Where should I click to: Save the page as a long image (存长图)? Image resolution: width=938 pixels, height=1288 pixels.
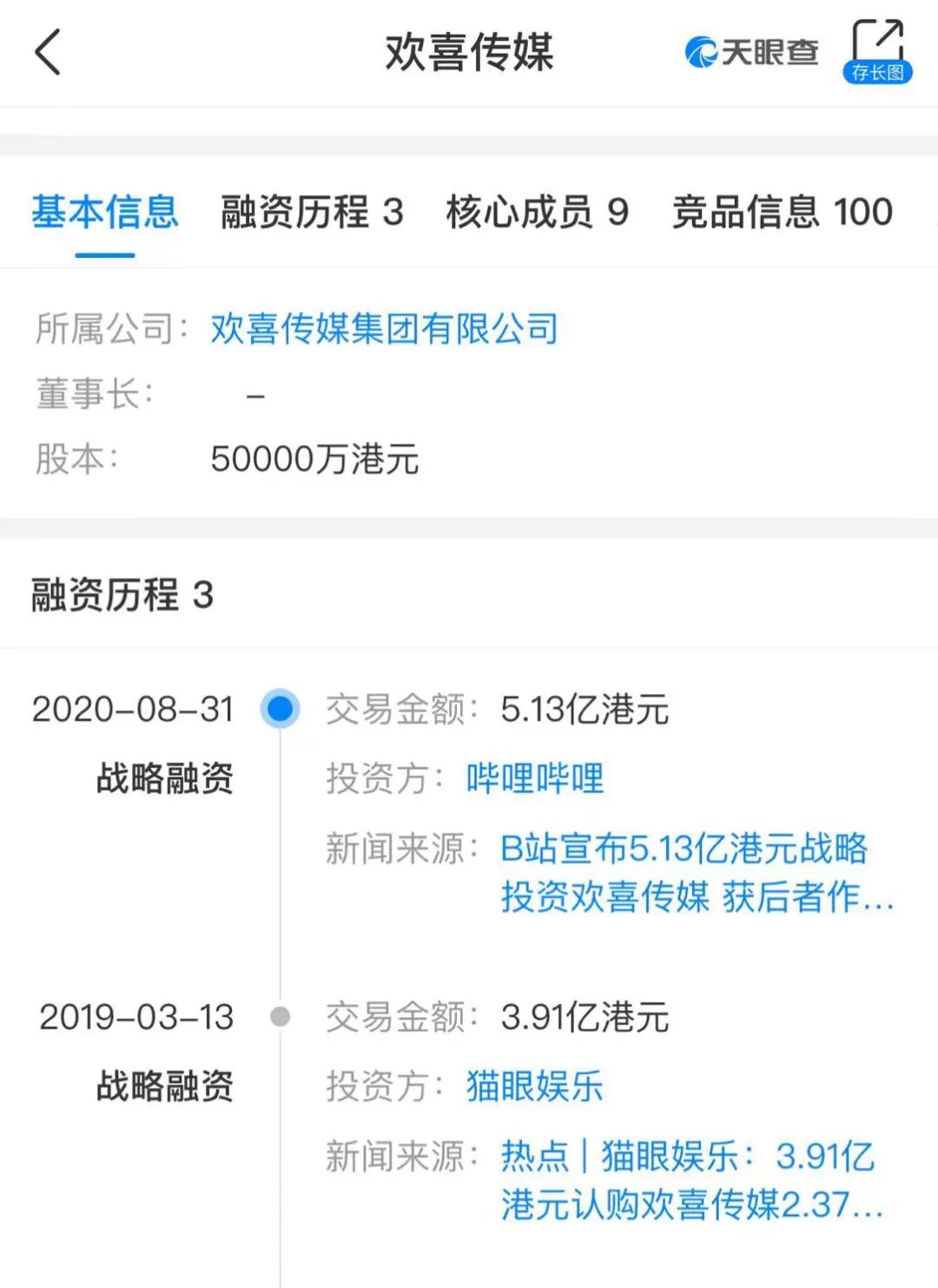tap(877, 50)
